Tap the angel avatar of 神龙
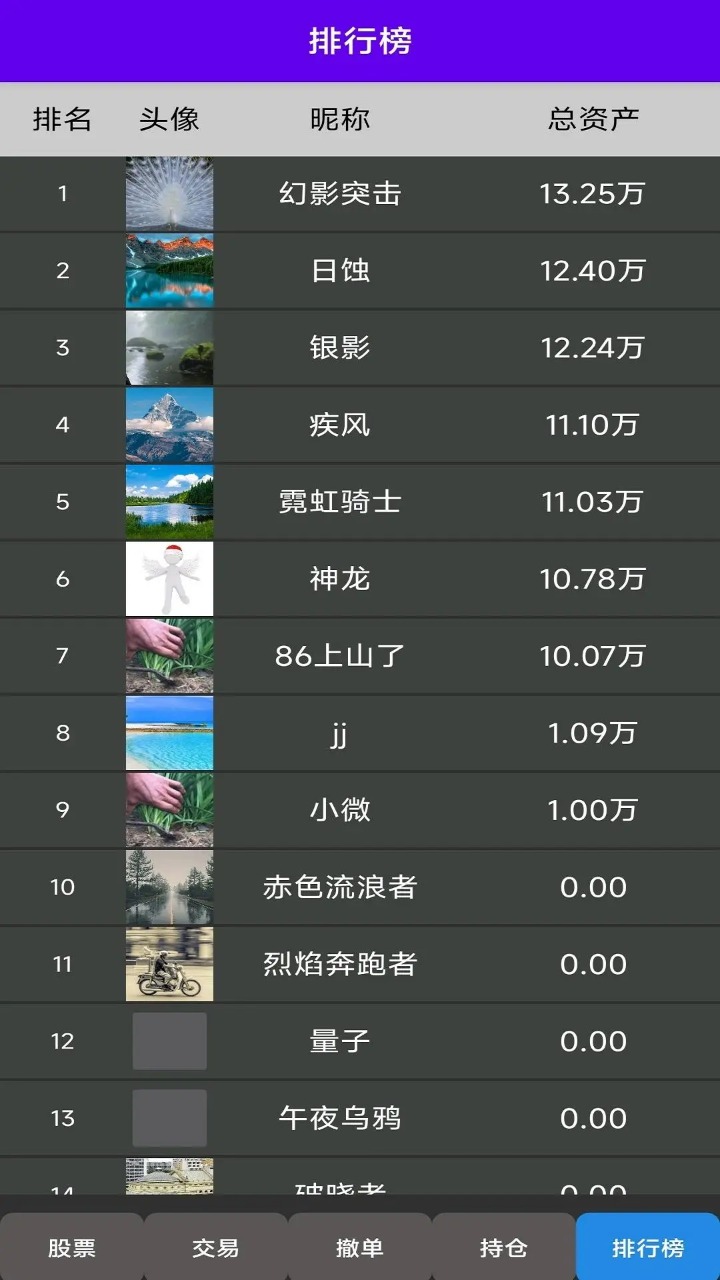Image resolution: width=720 pixels, height=1280 pixels. [169, 579]
